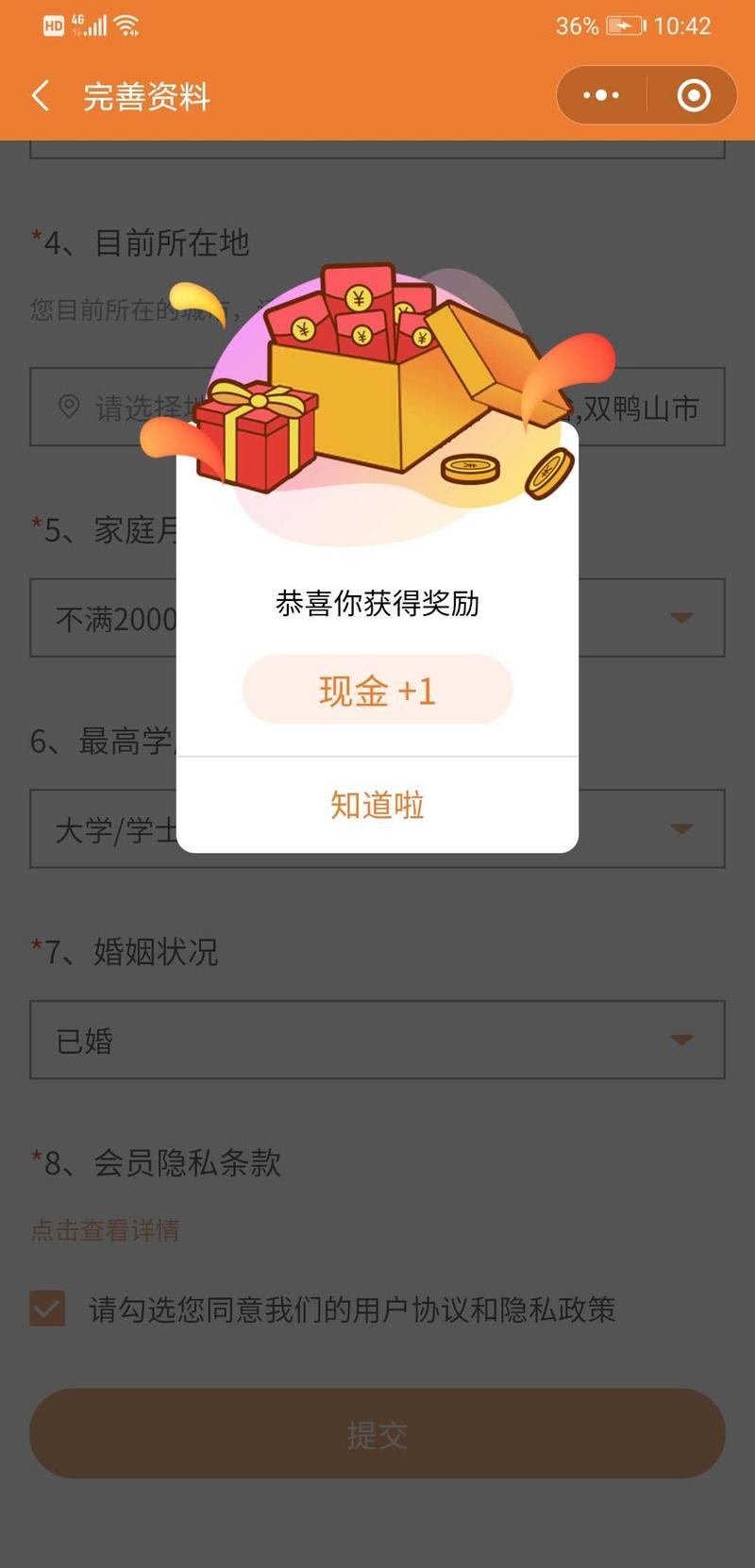Close the mini program via target icon
The height and width of the screenshot is (1568, 755).
click(694, 95)
